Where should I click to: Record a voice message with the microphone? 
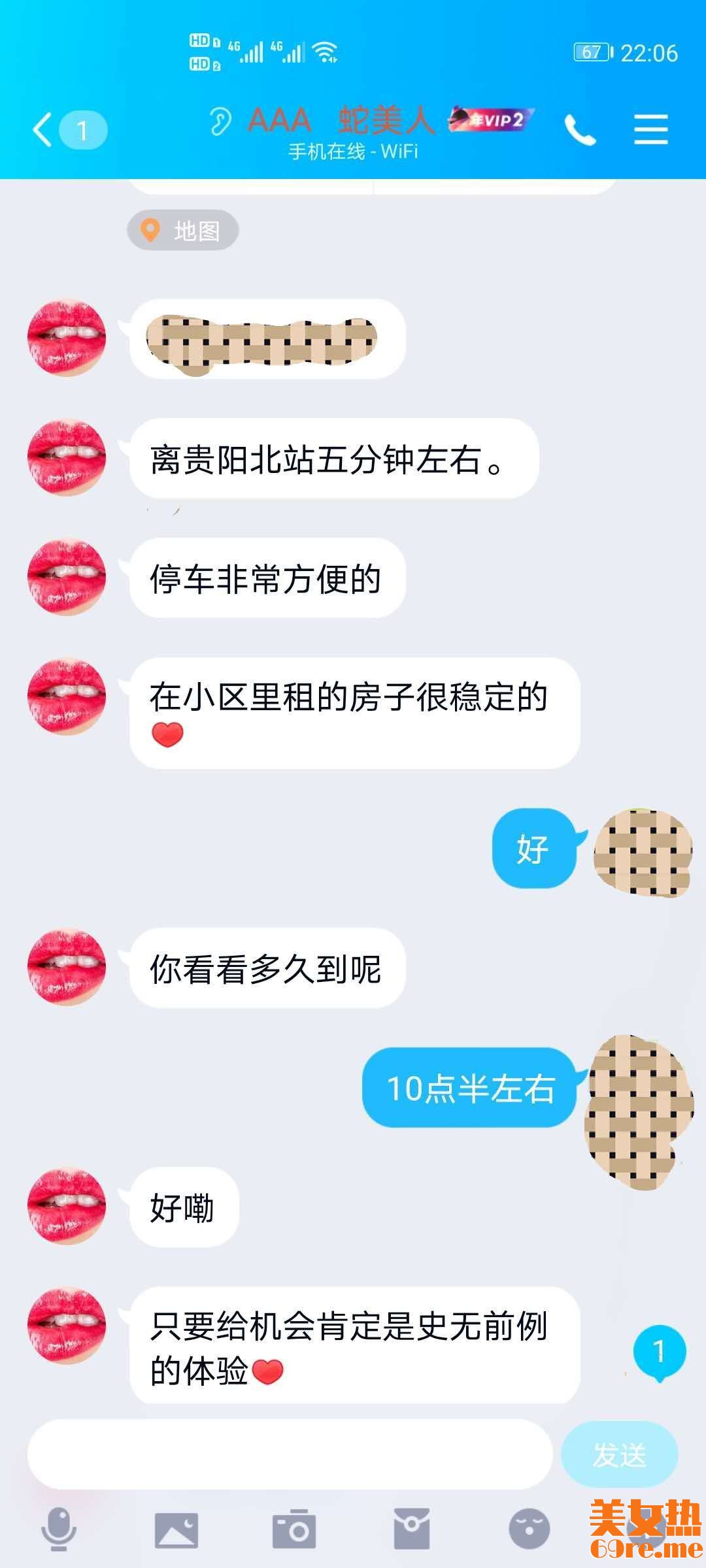[59, 1529]
